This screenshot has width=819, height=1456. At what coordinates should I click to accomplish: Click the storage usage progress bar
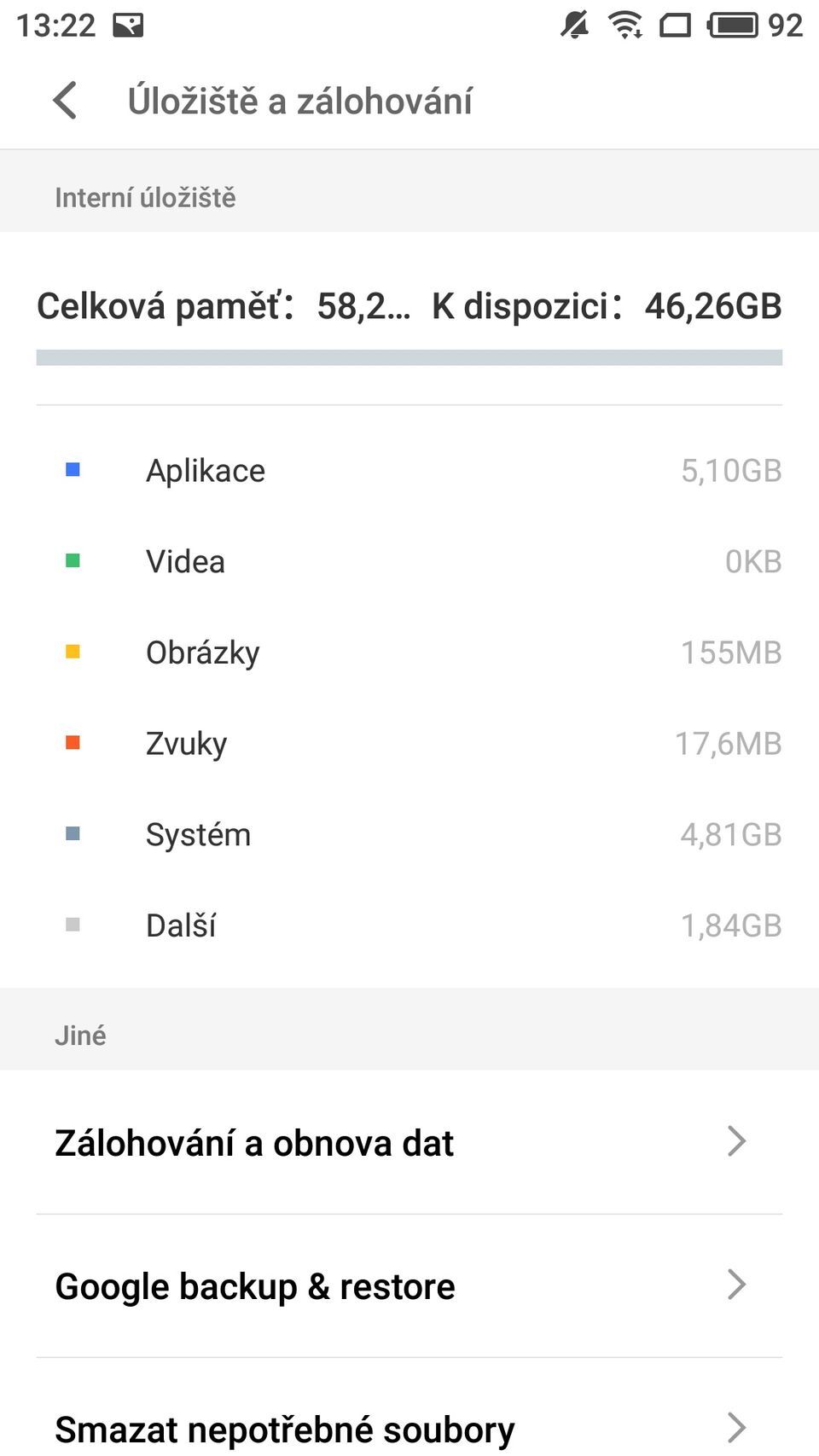click(x=409, y=357)
